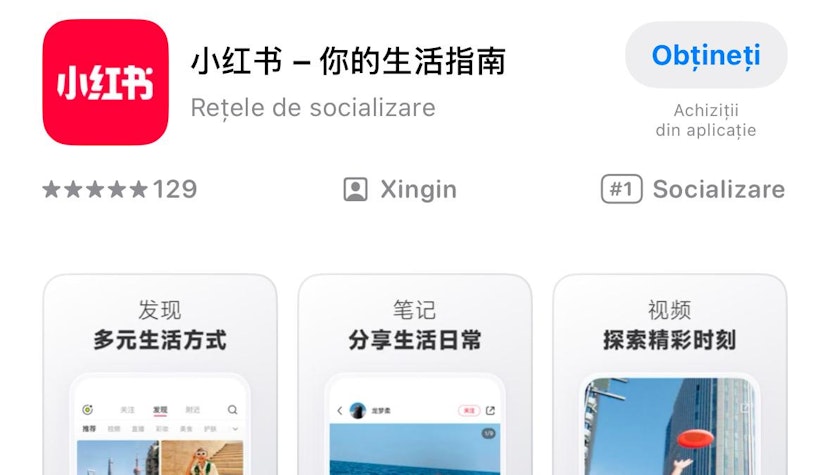
Task: Open the 小红书 app icon
Action: click(105, 82)
